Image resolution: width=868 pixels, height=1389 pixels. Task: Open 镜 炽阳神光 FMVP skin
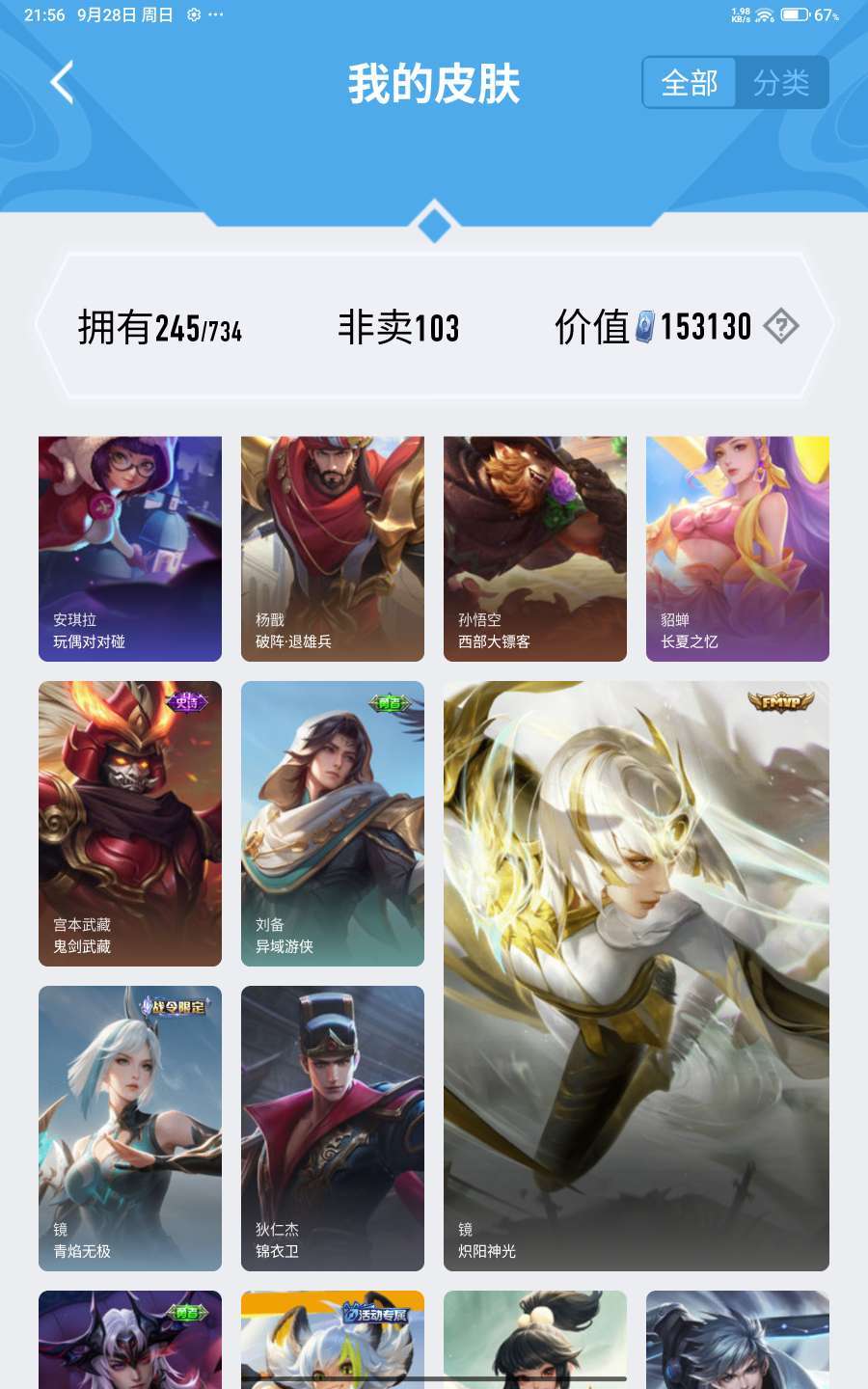tap(637, 975)
